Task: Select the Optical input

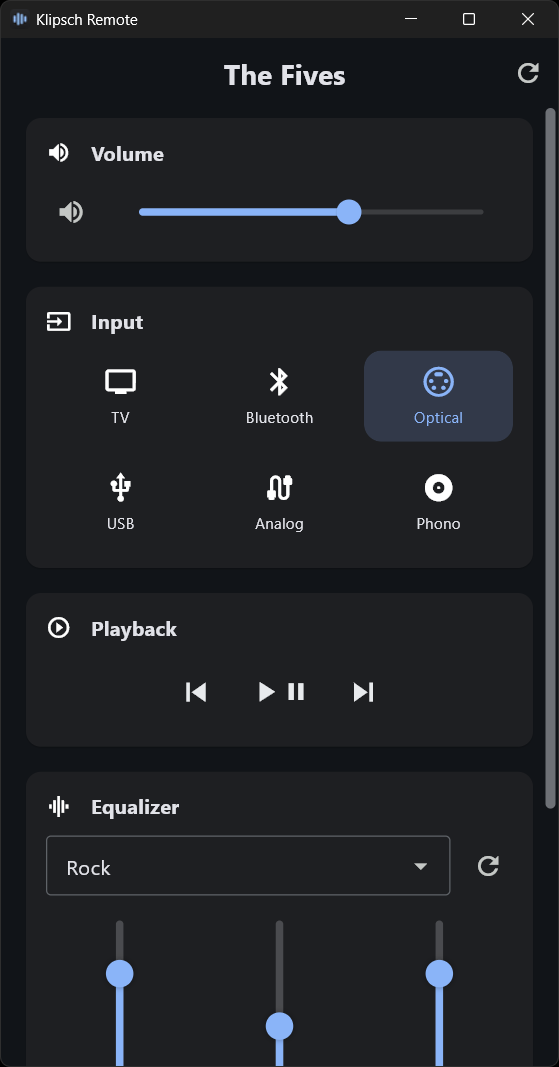Action: [x=438, y=396]
